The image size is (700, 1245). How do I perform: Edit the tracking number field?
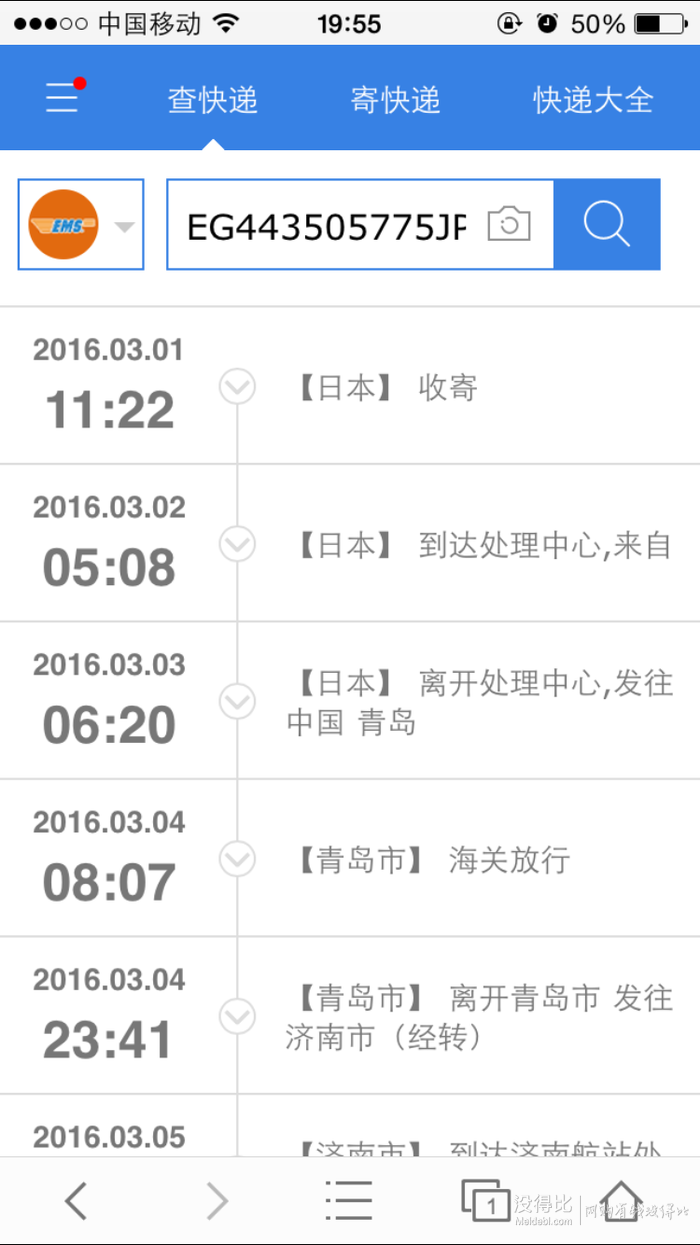[326, 225]
